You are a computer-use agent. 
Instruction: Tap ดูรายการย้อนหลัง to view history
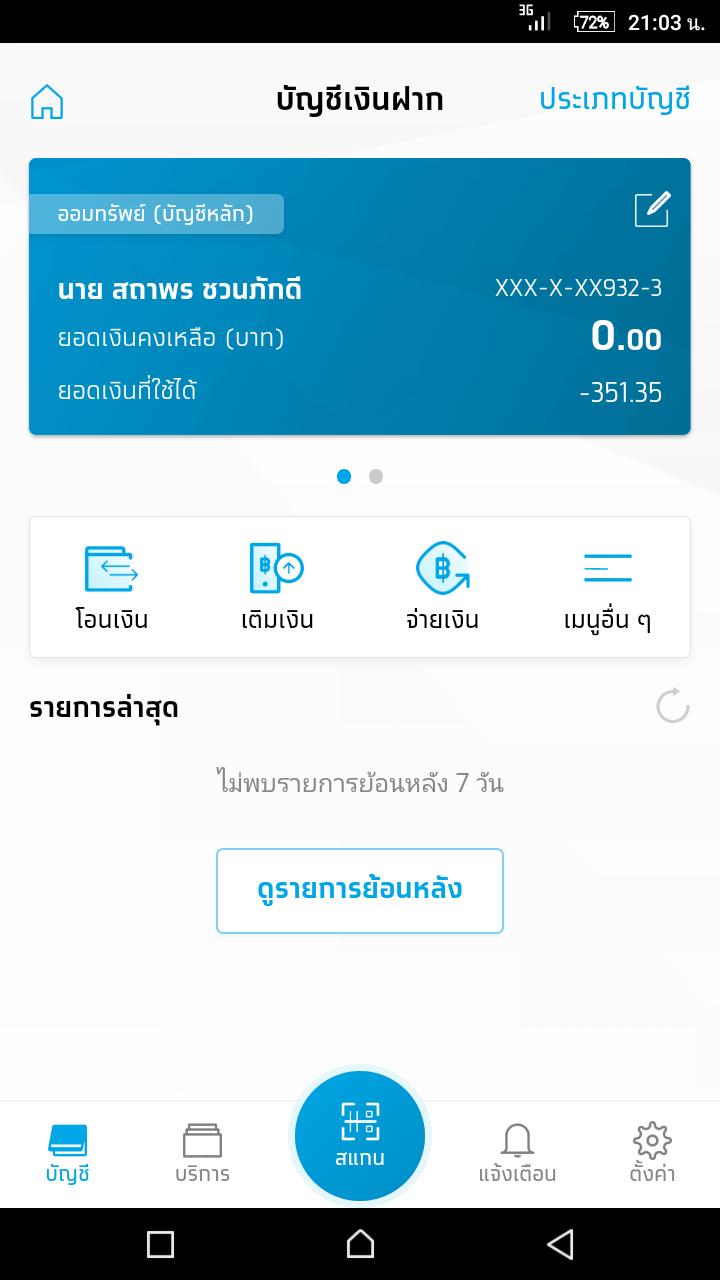360,890
